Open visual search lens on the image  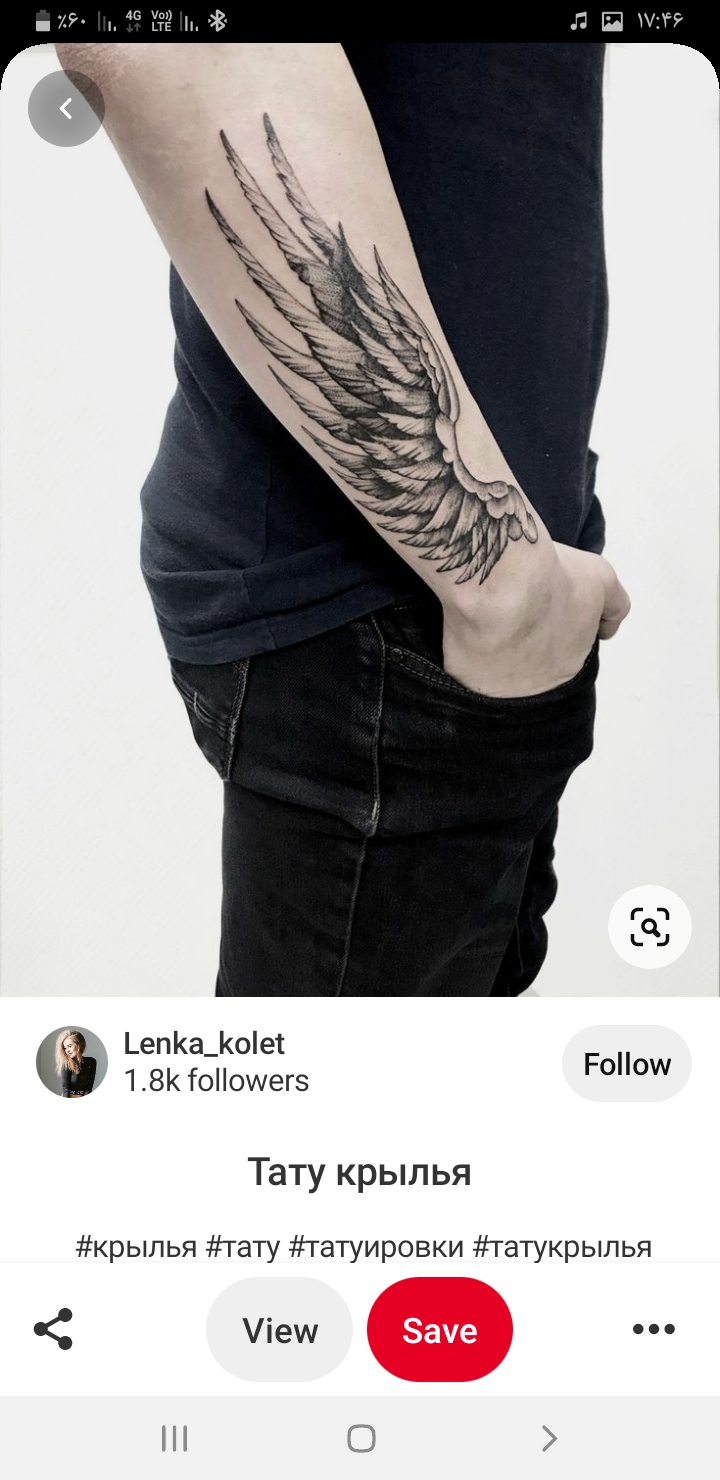pos(650,927)
